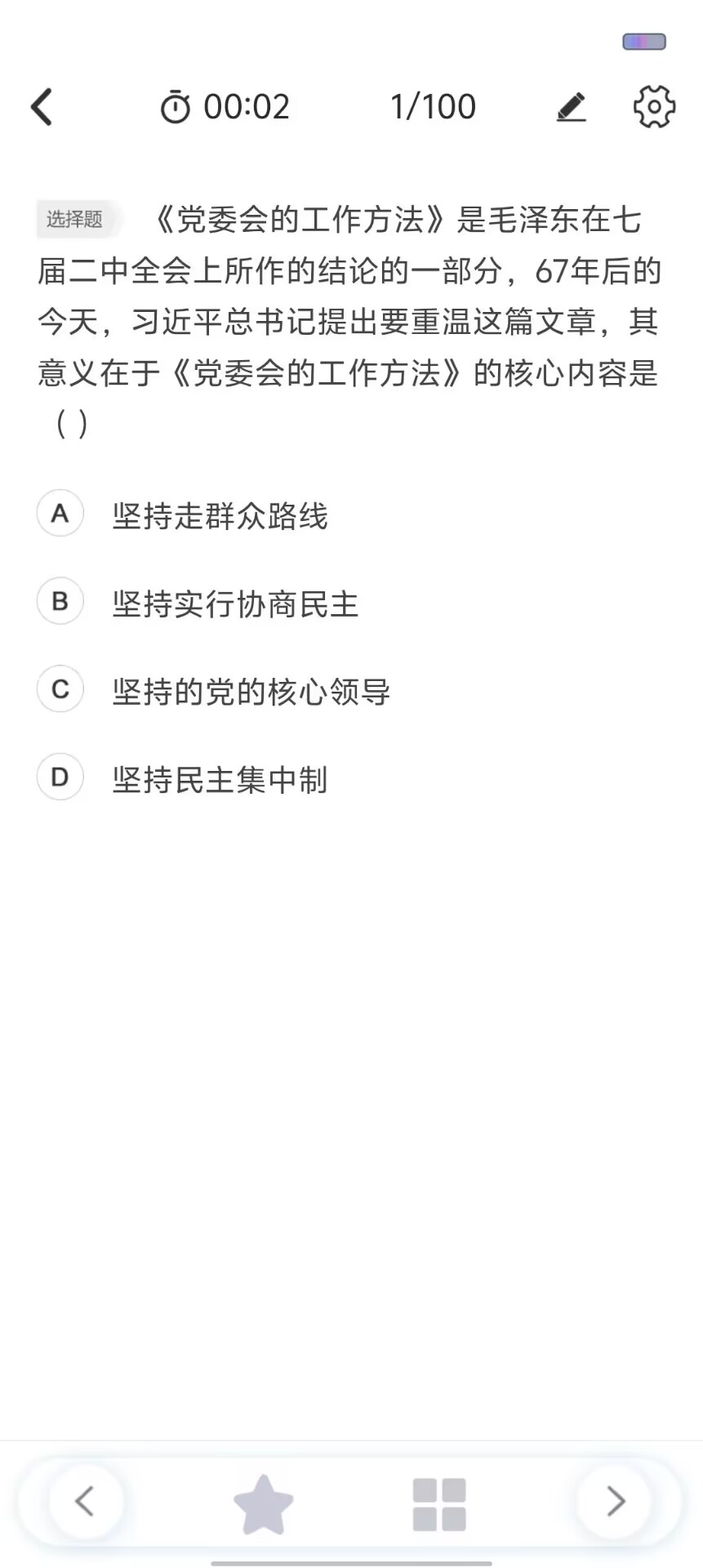Image resolution: width=703 pixels, height=1568 pixels.
Task: Favorite this question with the star
Action: click(x=263, y=1503)
